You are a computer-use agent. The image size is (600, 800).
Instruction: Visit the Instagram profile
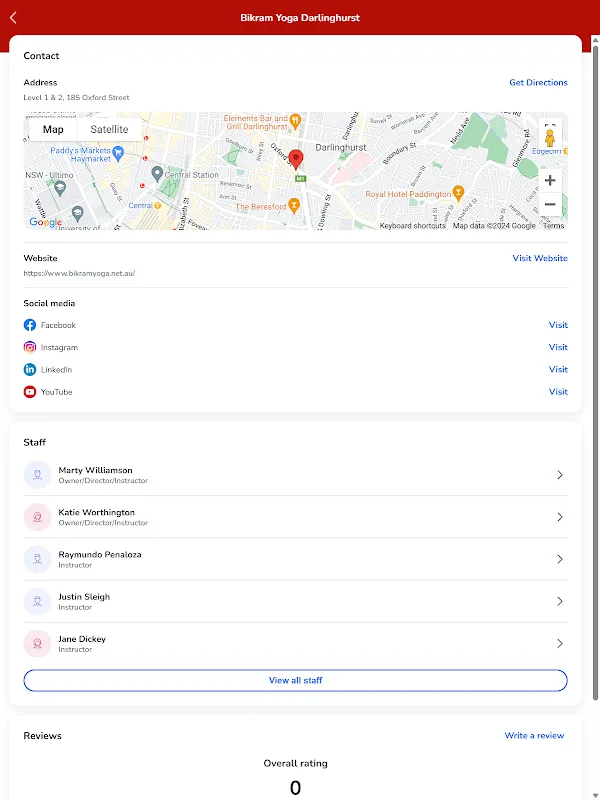click(x=558, y=347)
